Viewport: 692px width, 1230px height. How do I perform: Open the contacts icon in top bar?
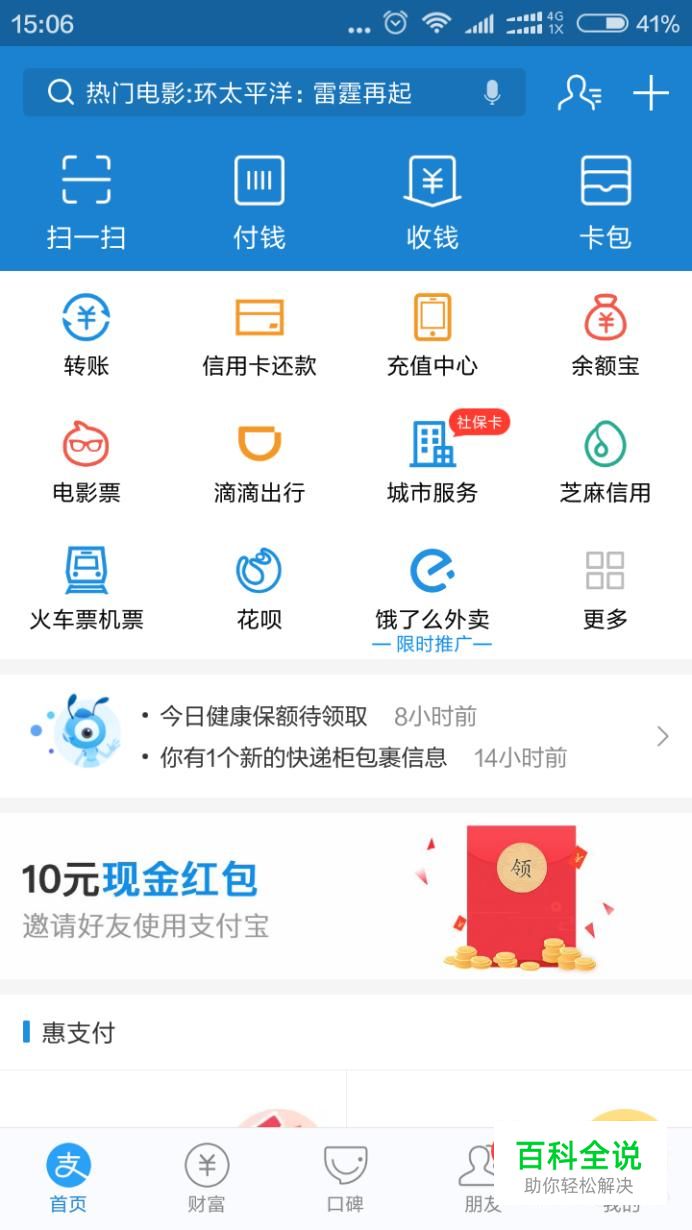(x=579, y=93)
